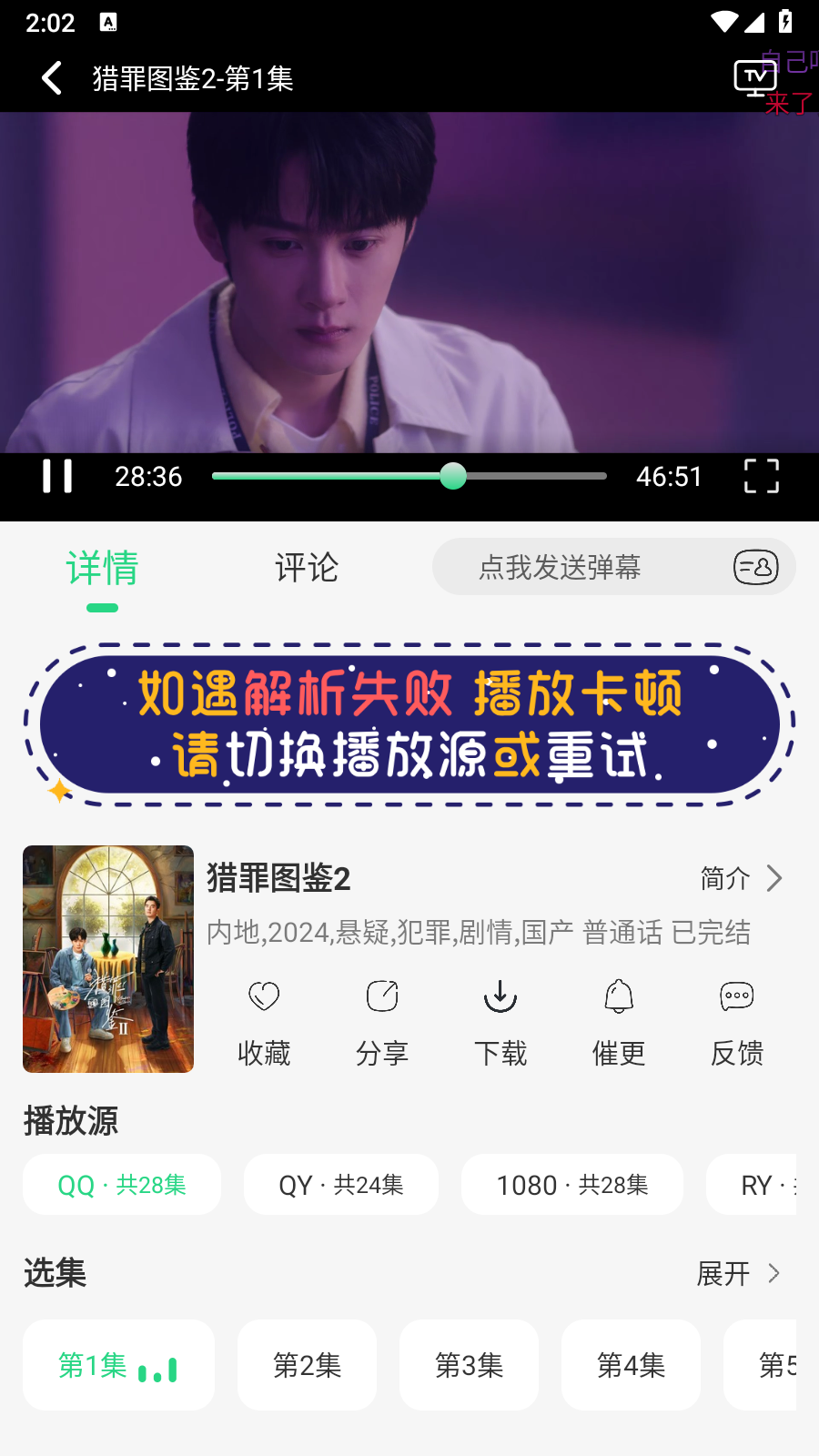Send 反馈 feedback

(x=736, y=1023)
